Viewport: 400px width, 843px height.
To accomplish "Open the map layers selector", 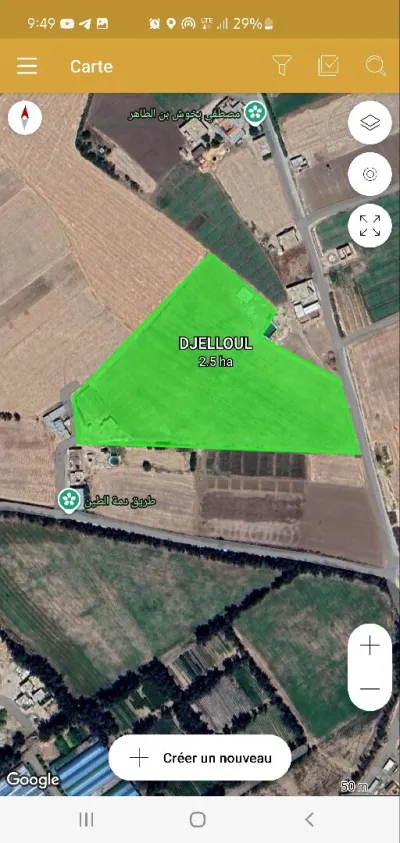I will [370, 123].
